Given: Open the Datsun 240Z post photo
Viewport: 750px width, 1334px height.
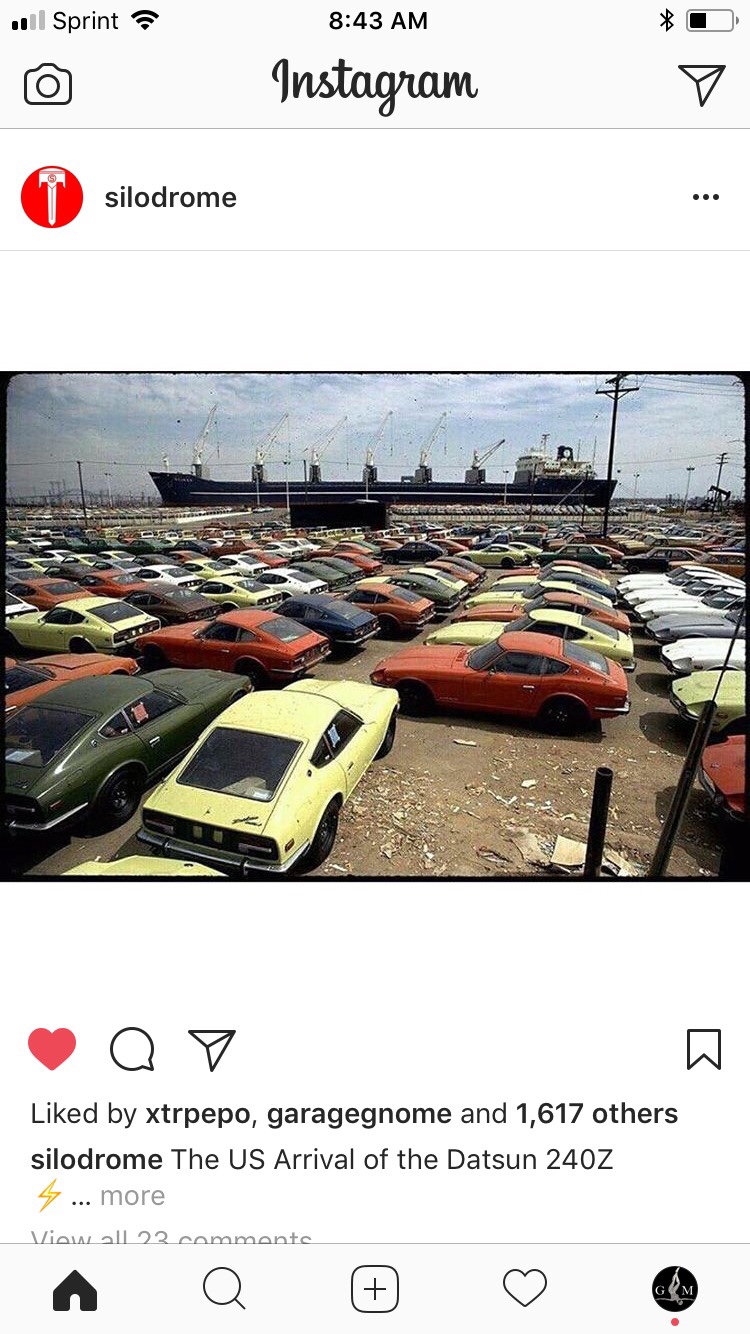Looking at the screenshot, I should pyautogui.click(x=375, y=626).
